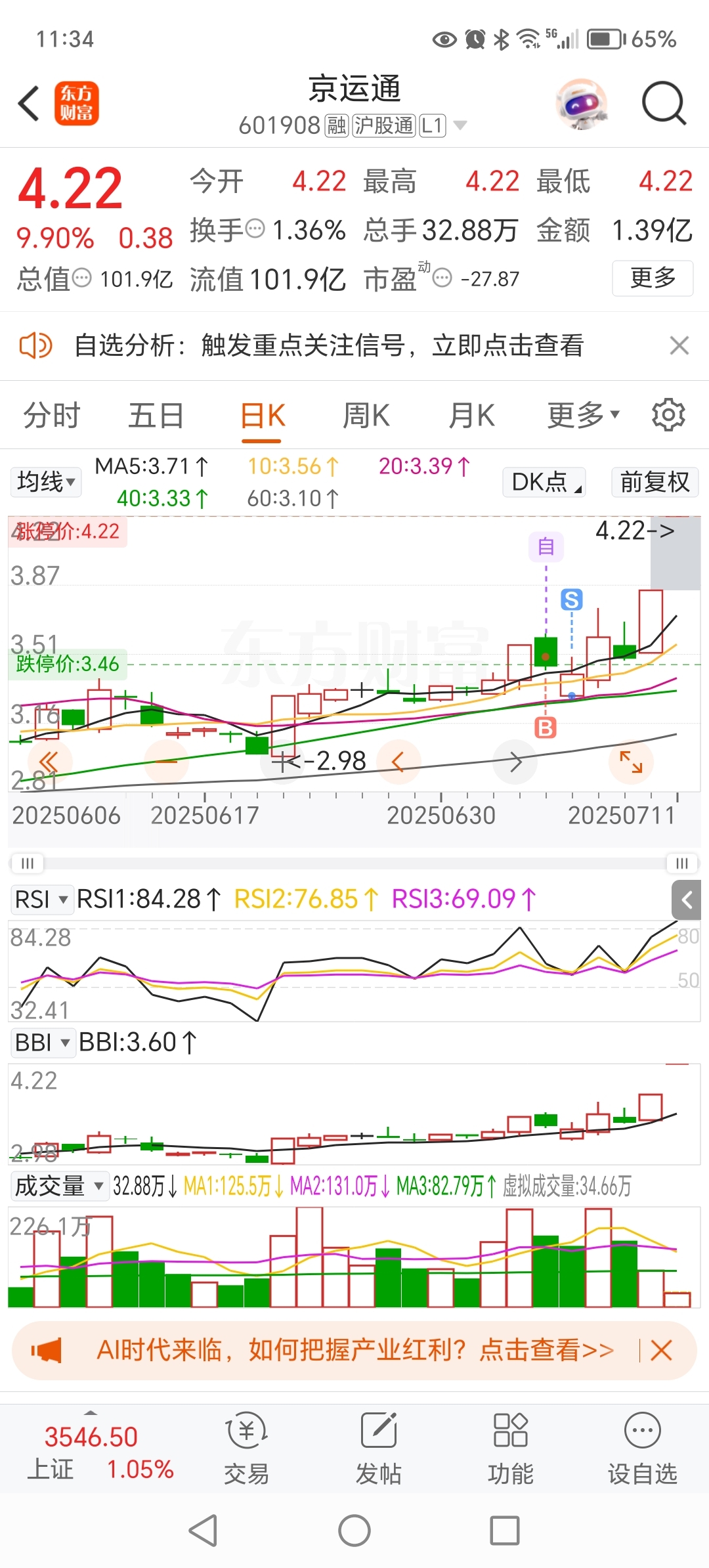Switch to the 分时 chart tab

(x=51, y=415)
